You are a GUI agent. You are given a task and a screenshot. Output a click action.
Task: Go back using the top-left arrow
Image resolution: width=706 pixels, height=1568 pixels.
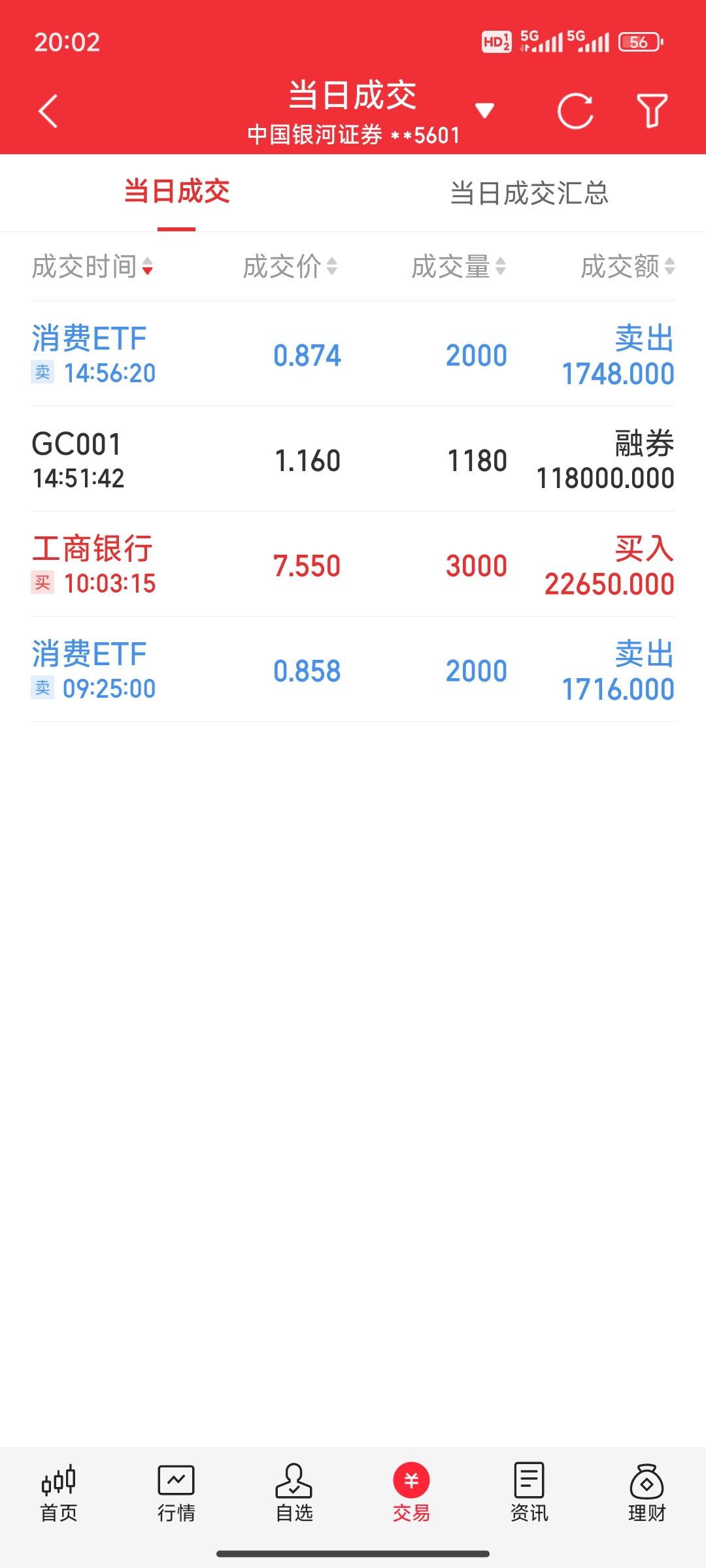48,111
